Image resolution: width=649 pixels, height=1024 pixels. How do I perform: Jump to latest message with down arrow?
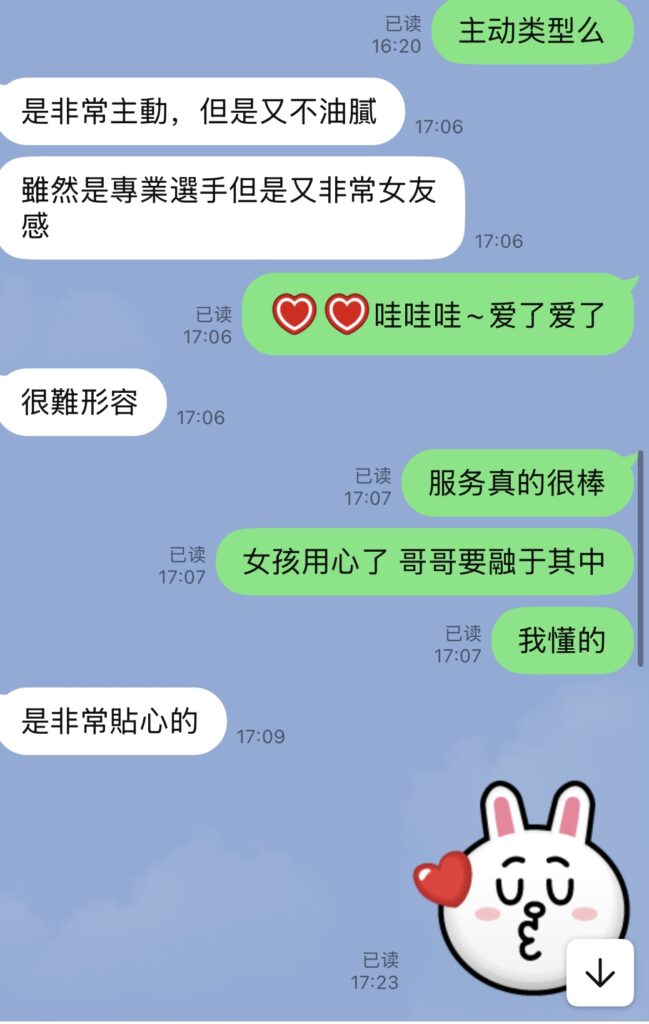point(599,973)
